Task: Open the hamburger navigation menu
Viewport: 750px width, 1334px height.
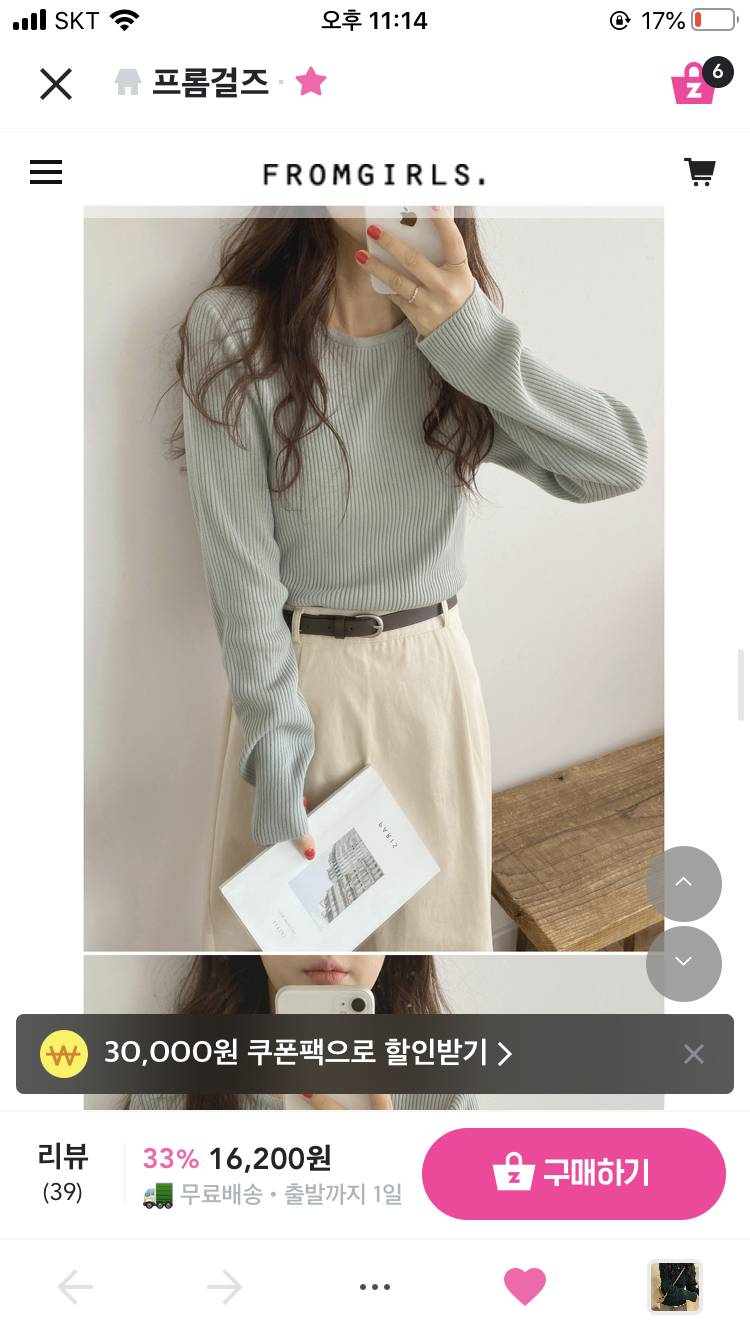Action: [46, 172]
